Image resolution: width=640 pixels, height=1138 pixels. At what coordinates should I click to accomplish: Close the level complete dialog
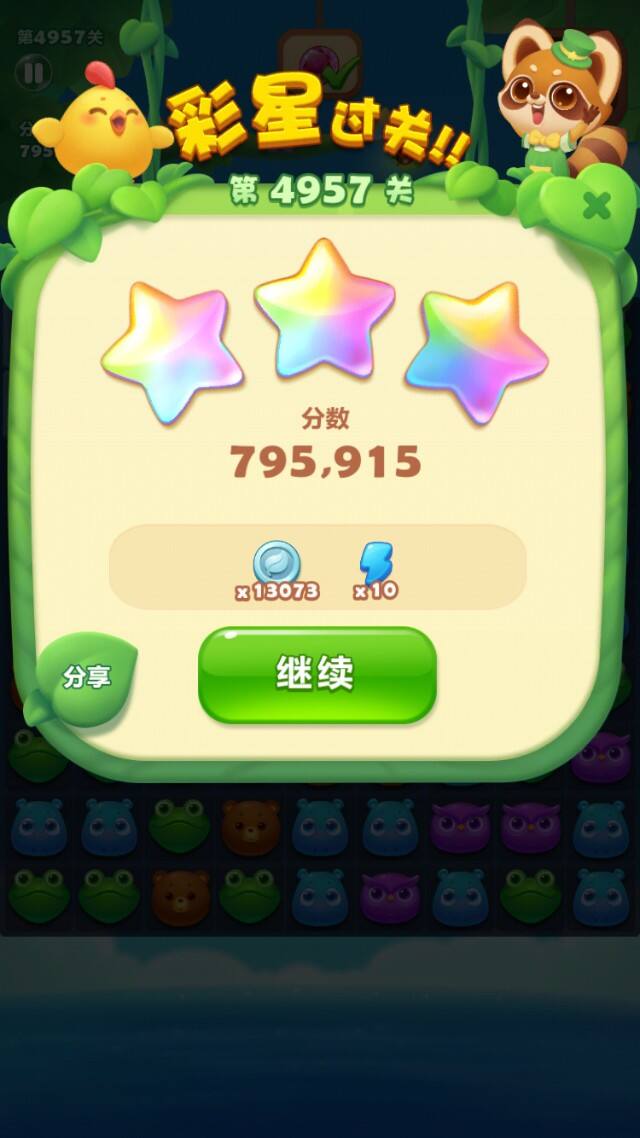click(596, 206)
